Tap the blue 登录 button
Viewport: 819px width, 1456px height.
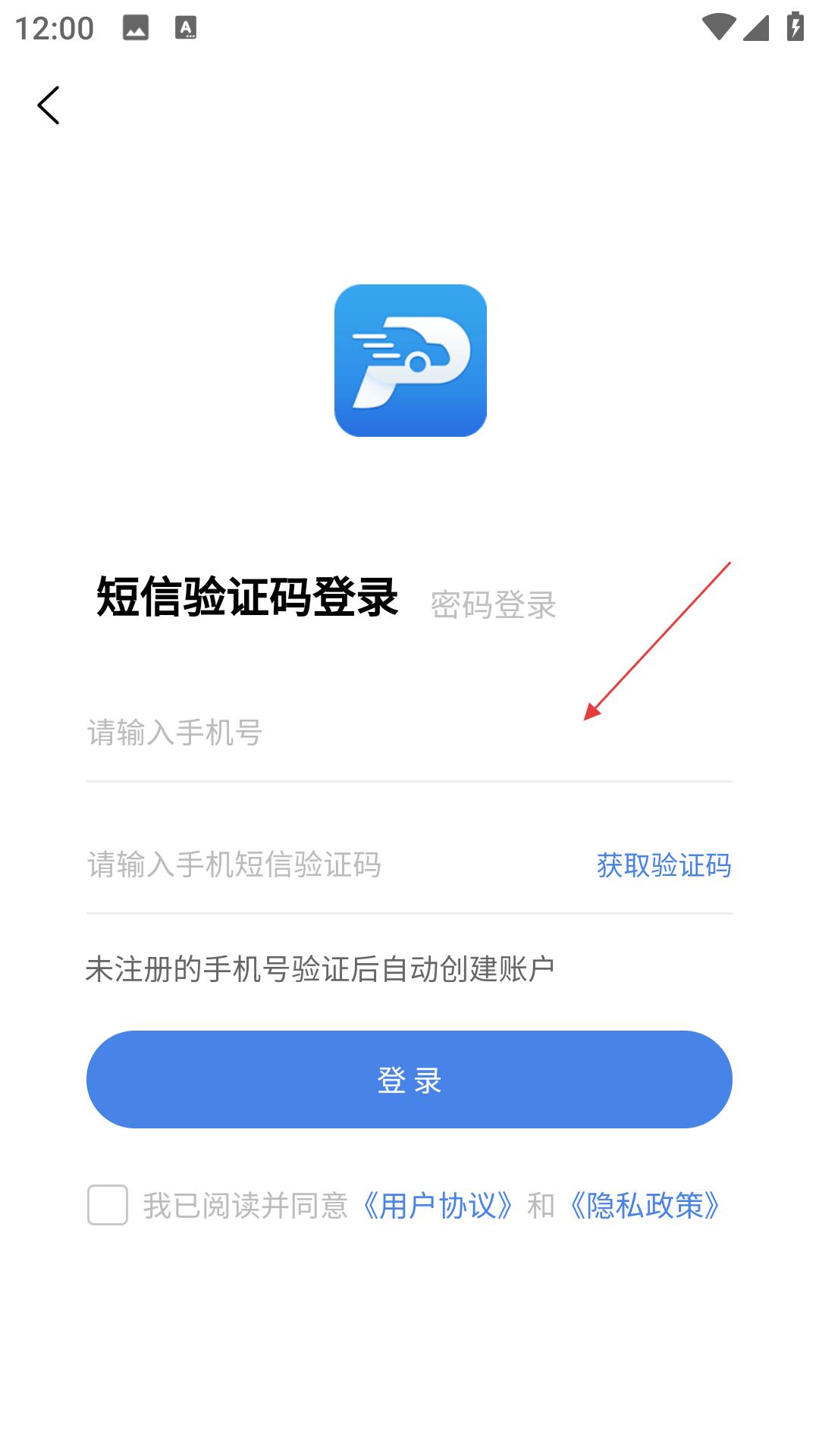pos(409,1079)
